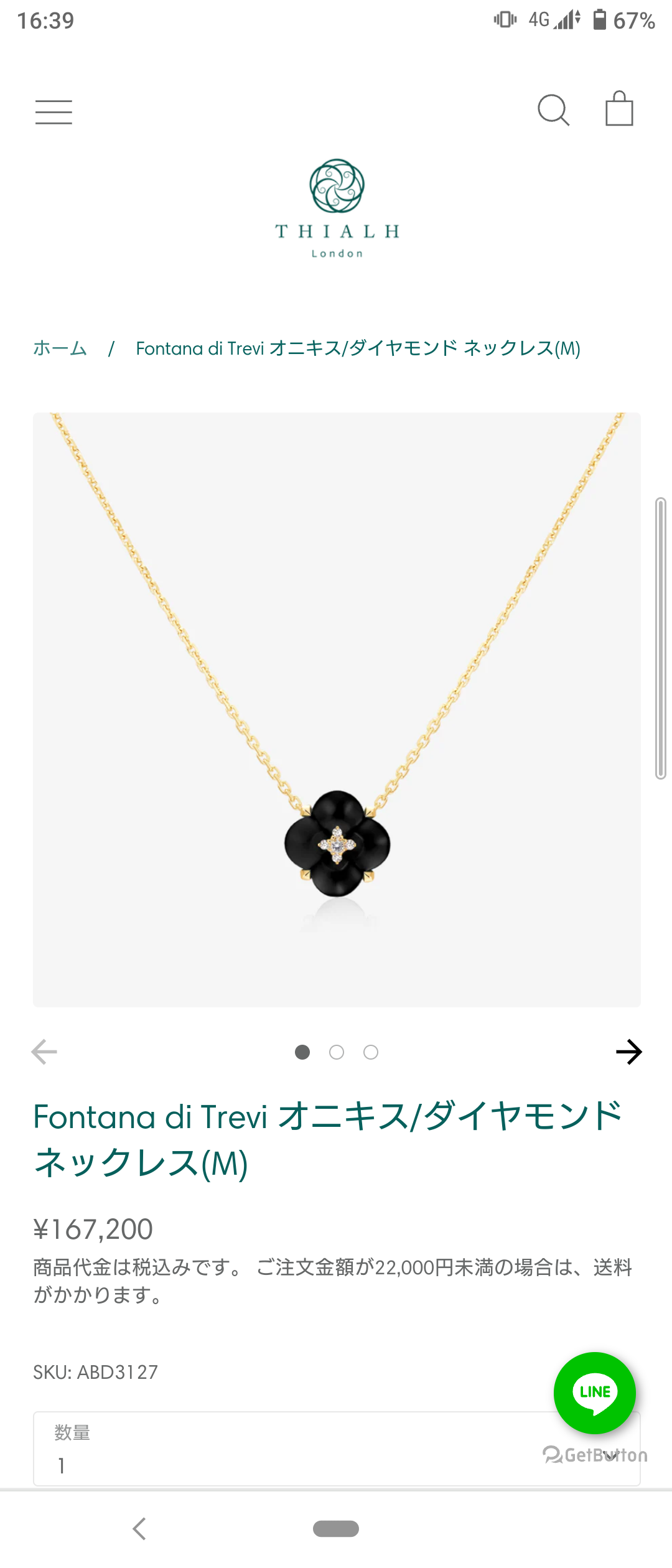The height and width of the screenshot is (1568, 672).
Task: Open the hamburger navigation menu
Action: [54, 112]
